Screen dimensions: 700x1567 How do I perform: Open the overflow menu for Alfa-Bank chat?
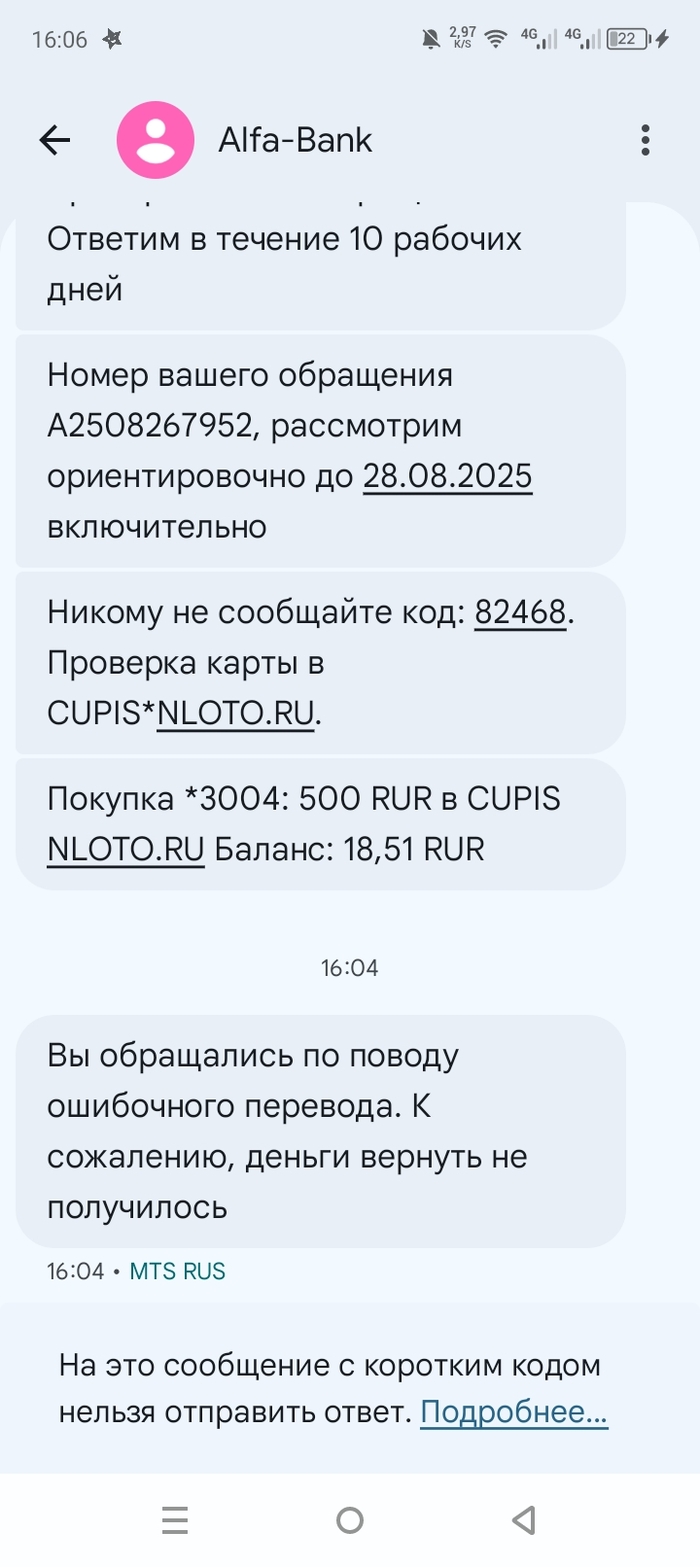point(645,141)
